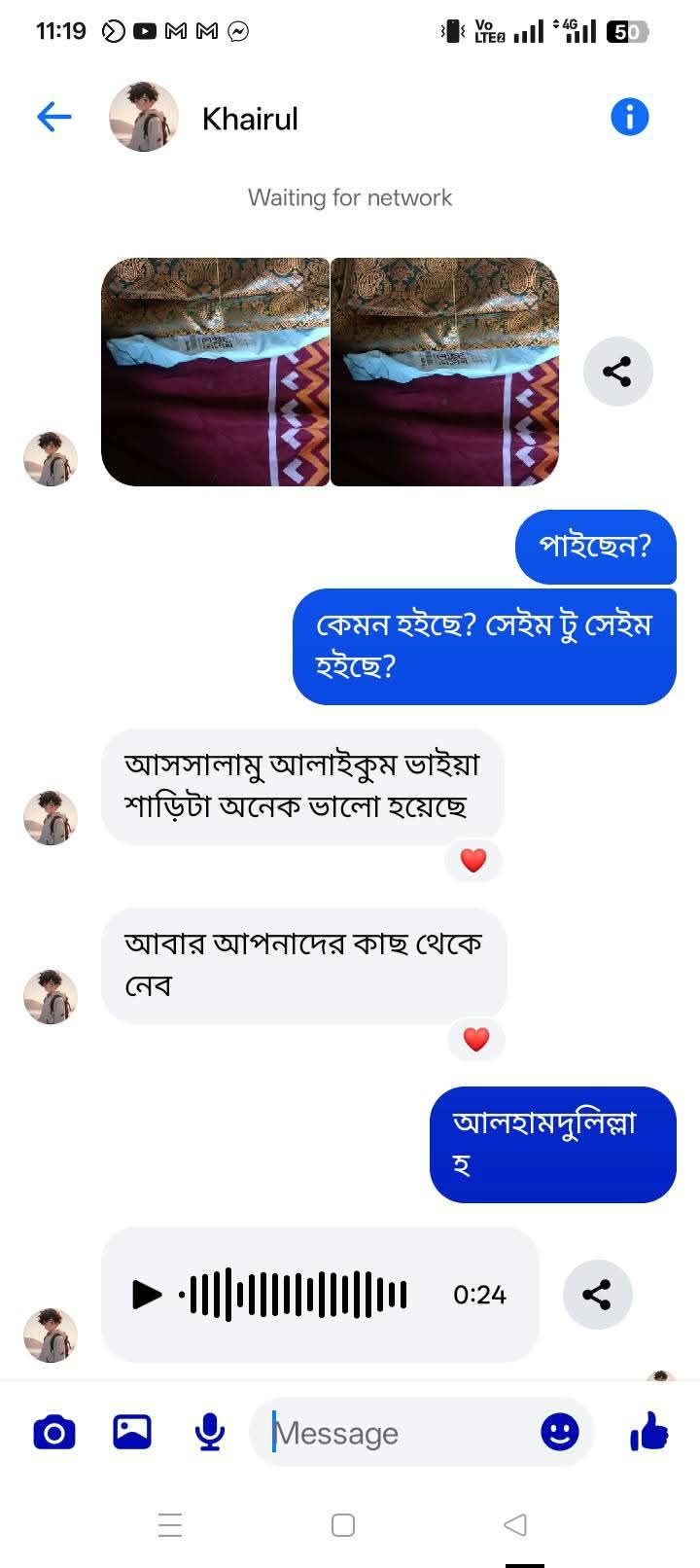Play the 0:24 voice message
The image size is (700, 1568).
click(x=147, y=1295)
